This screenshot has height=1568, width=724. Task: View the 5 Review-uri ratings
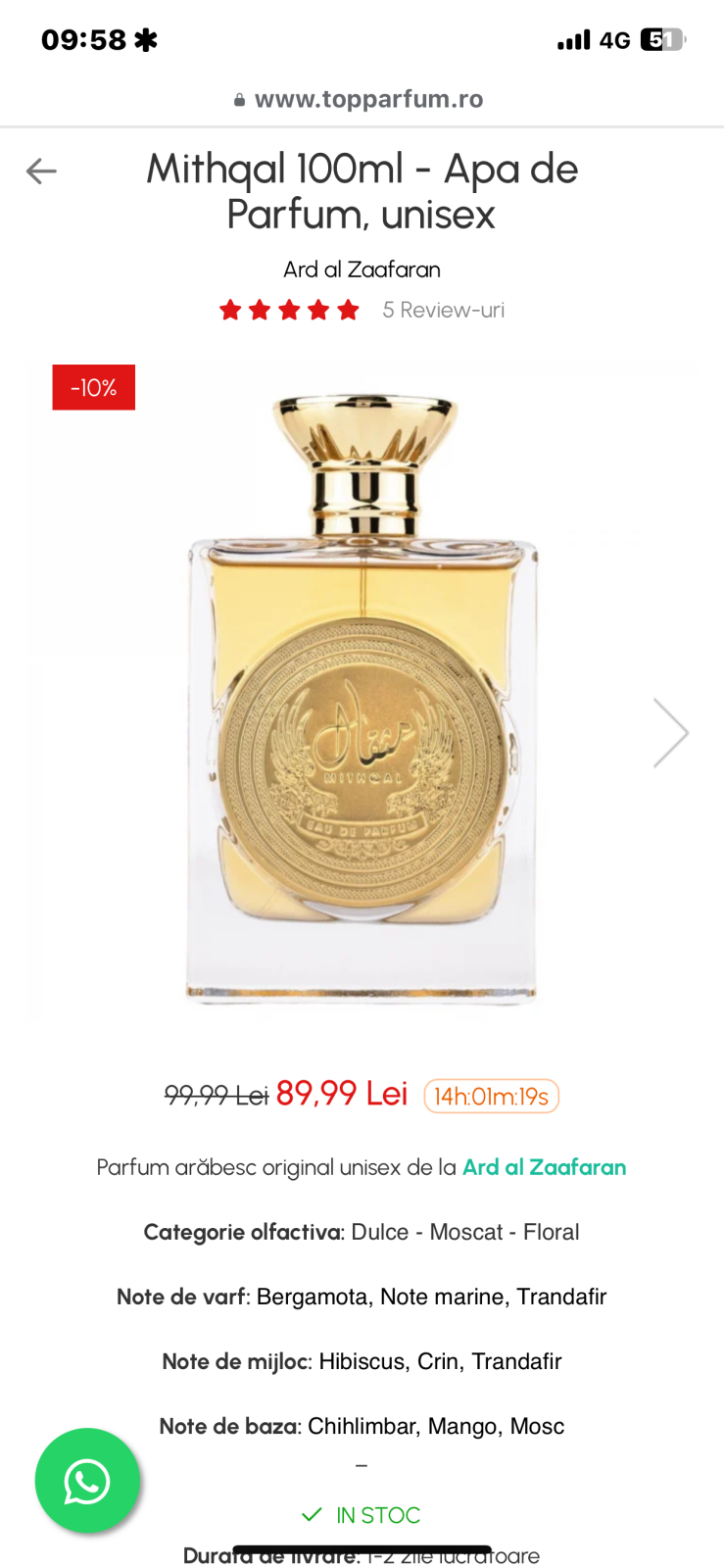click(443, 311)
